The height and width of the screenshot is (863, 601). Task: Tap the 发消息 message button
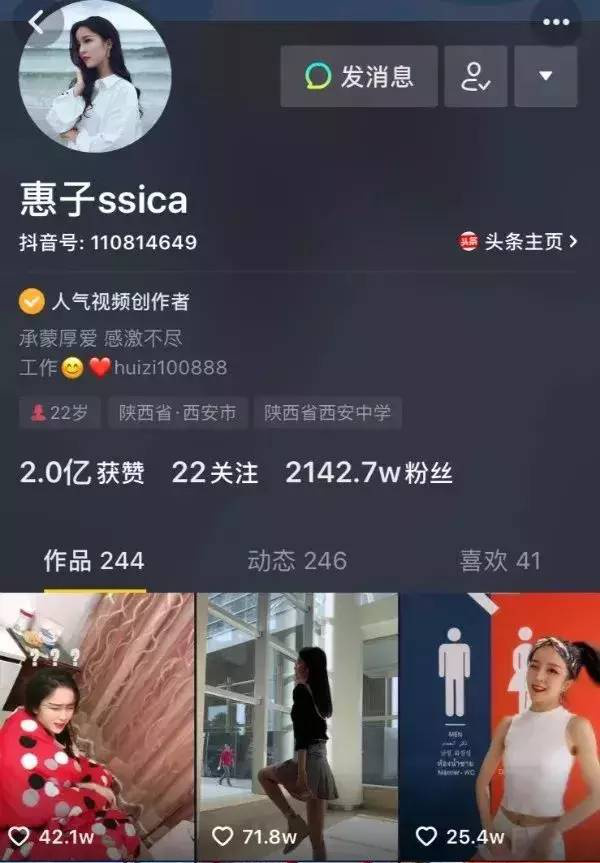pos(359,76)
